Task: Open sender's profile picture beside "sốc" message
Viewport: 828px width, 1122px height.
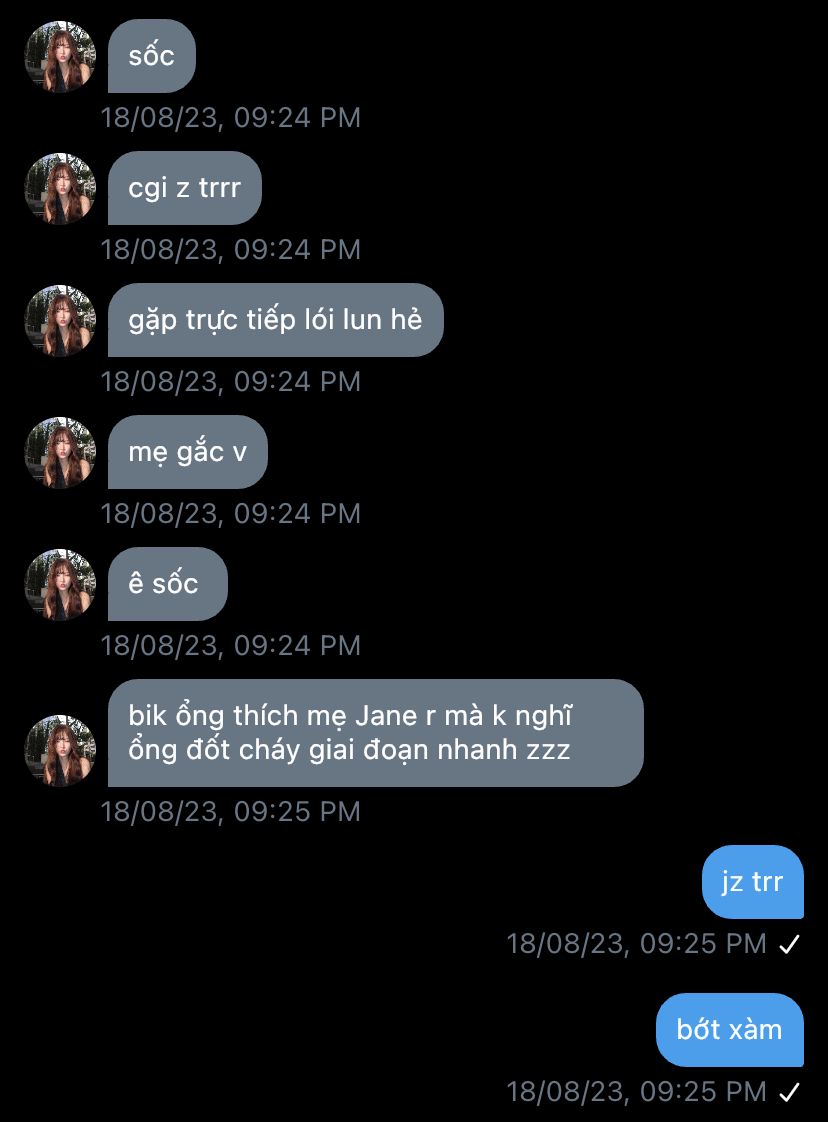Action: [x=60, y=57]
